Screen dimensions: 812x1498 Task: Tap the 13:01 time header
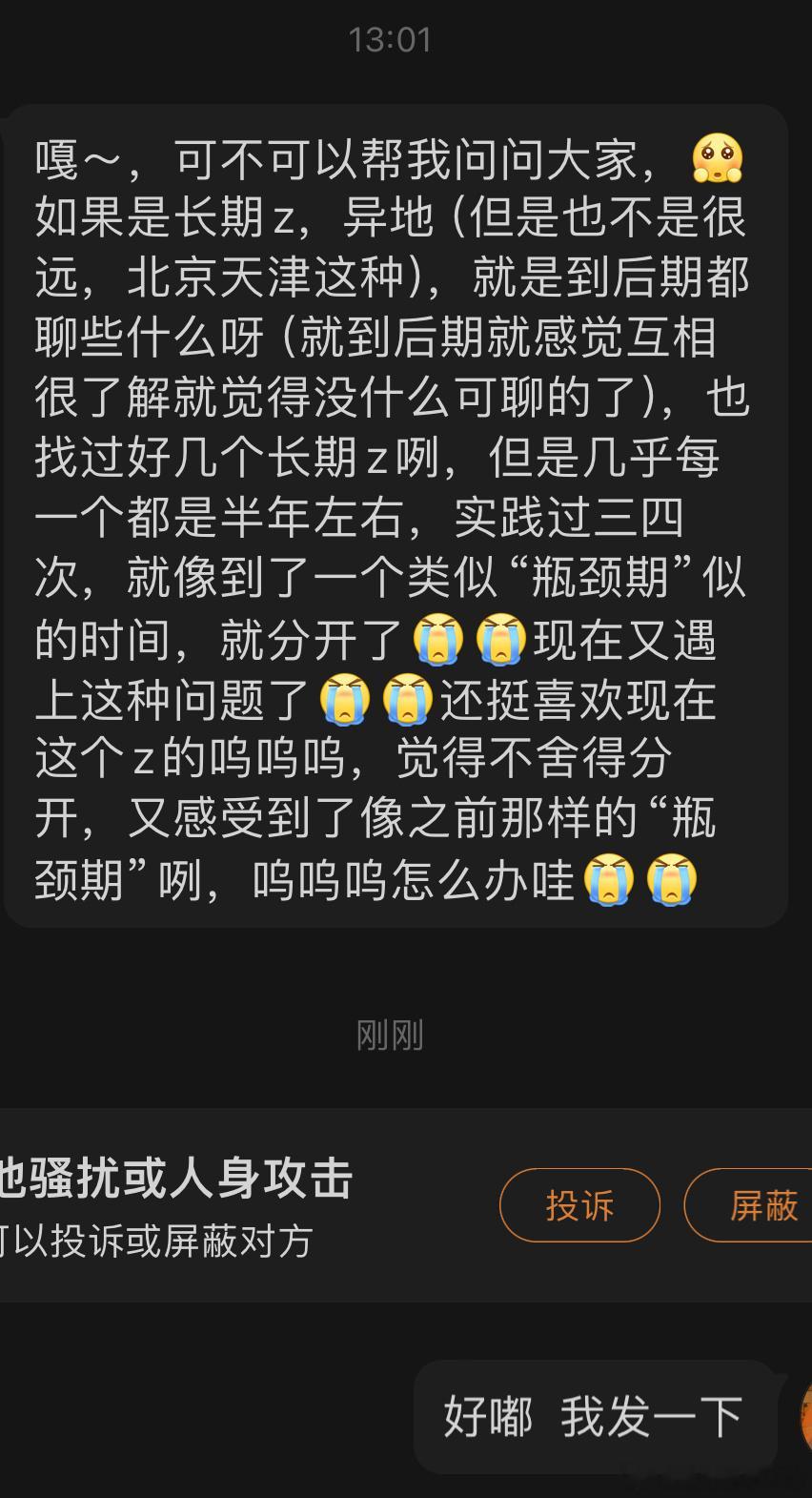[387, 39]
